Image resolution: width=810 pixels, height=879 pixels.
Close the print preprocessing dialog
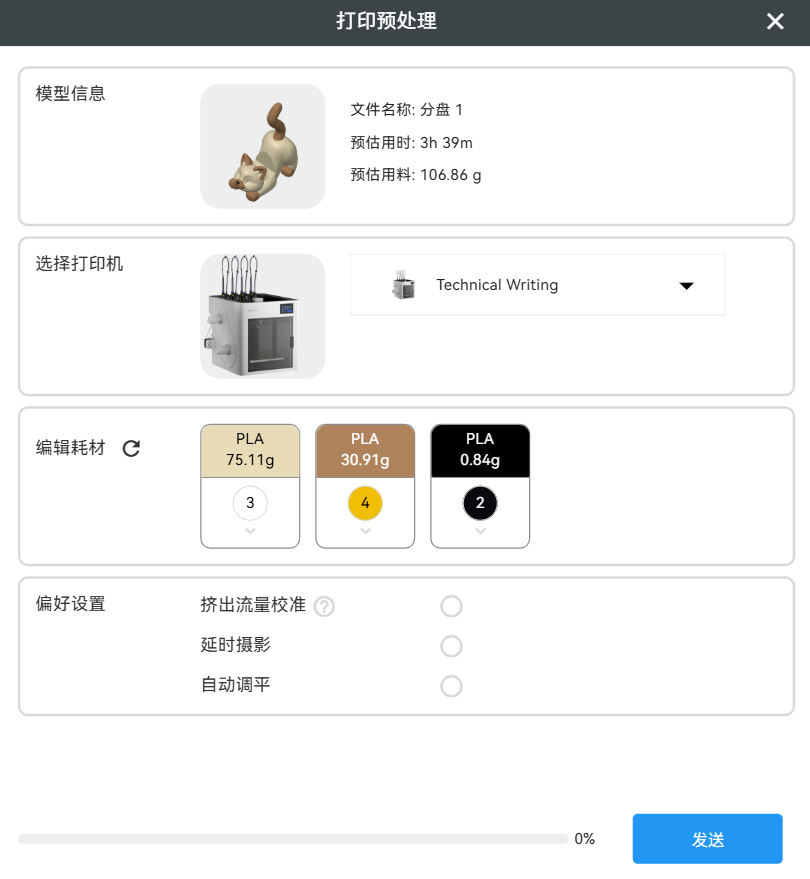(775, 22)
